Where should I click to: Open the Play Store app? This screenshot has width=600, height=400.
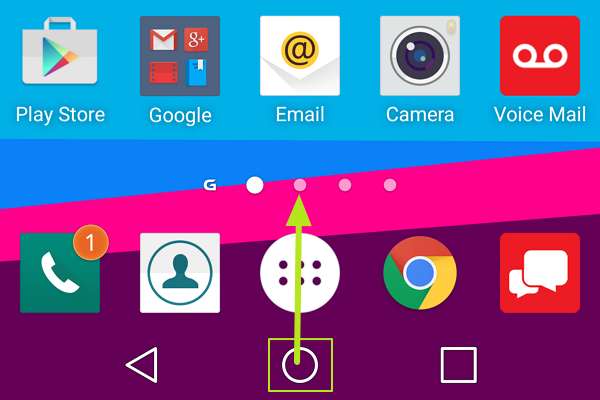click(60, 56)
